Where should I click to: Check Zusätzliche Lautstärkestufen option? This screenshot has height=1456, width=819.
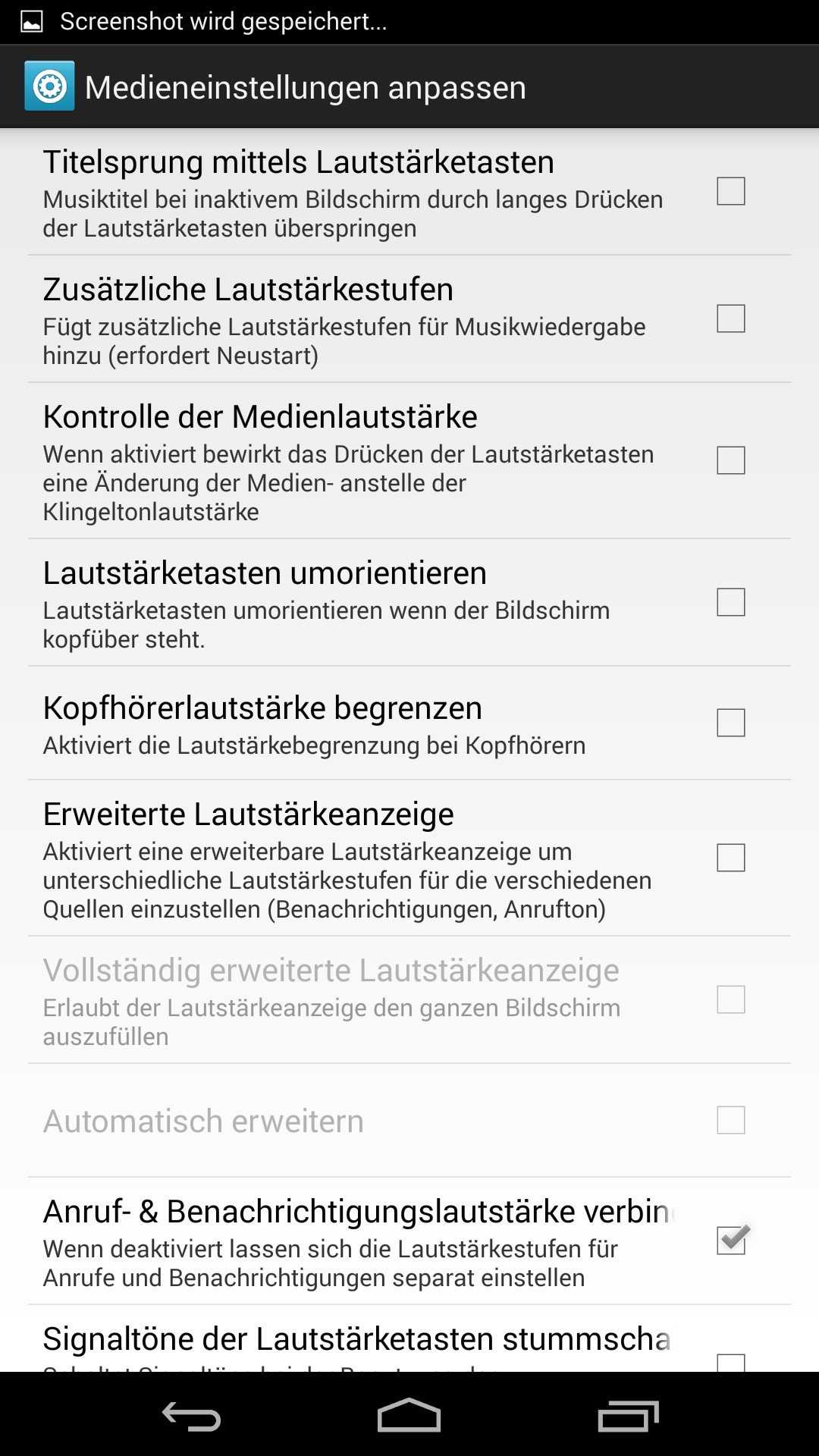(731, 318)
